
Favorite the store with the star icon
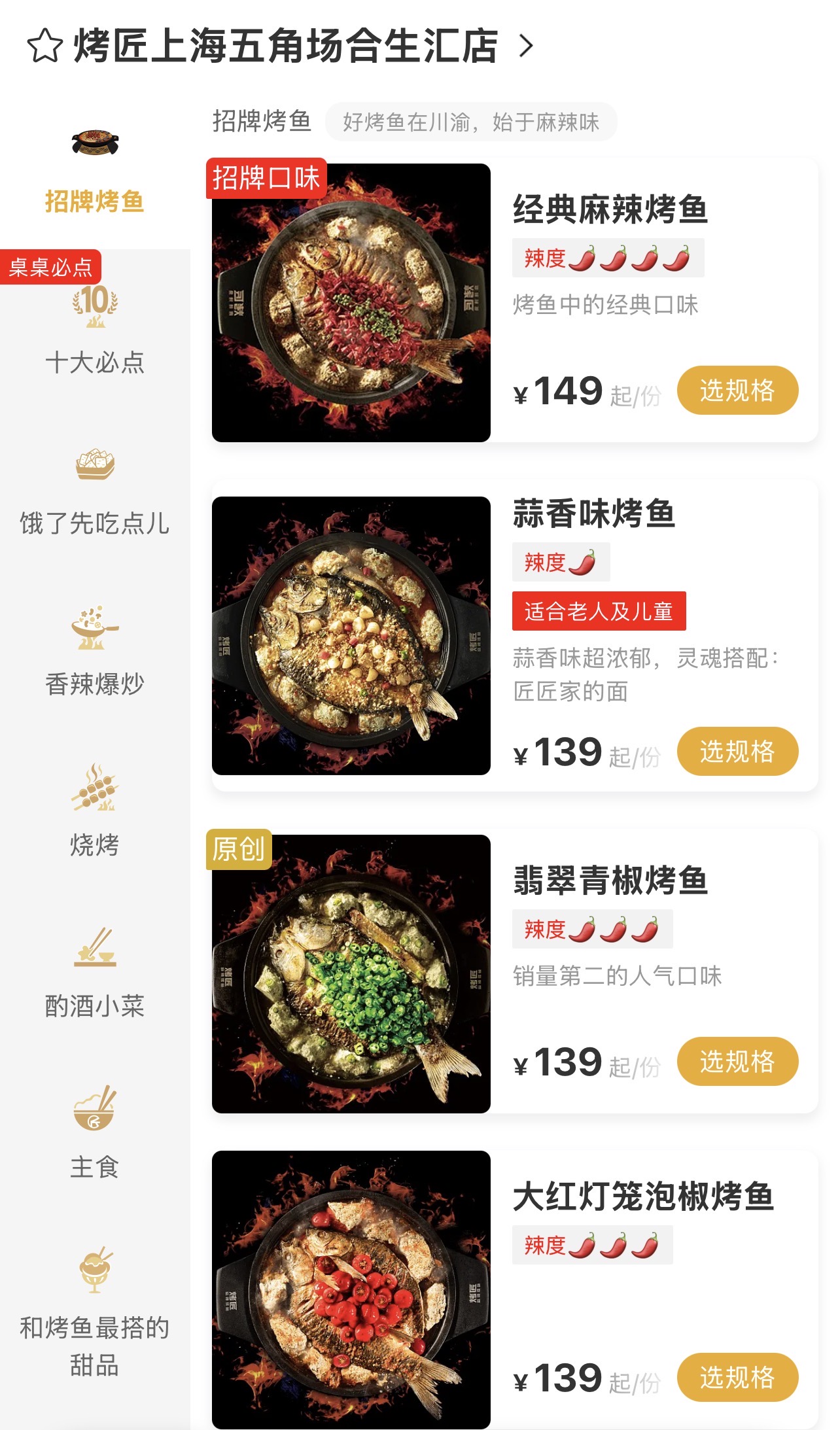pyautogui.click(x=44, y=46)
